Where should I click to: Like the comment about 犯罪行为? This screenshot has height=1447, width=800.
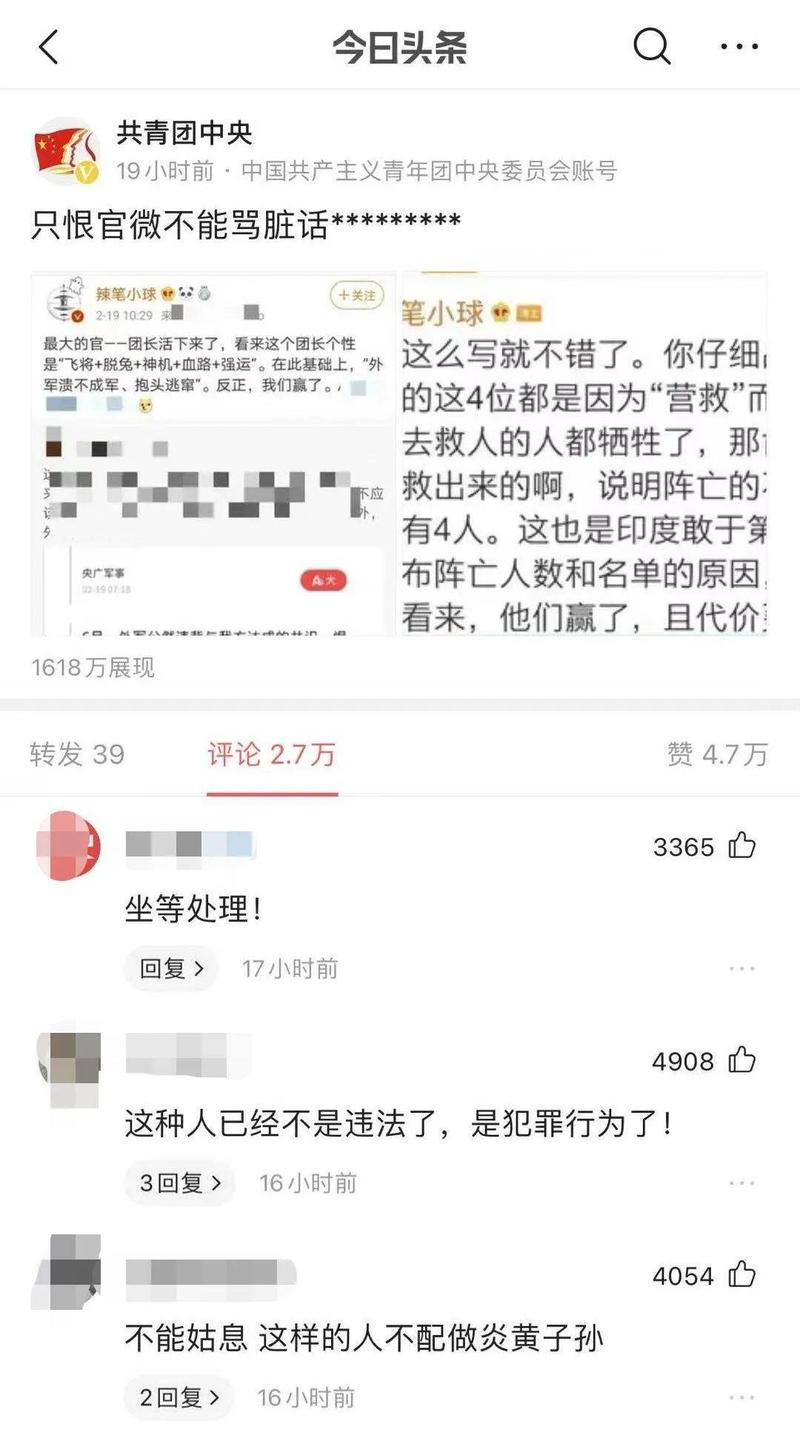[742, 1060]
